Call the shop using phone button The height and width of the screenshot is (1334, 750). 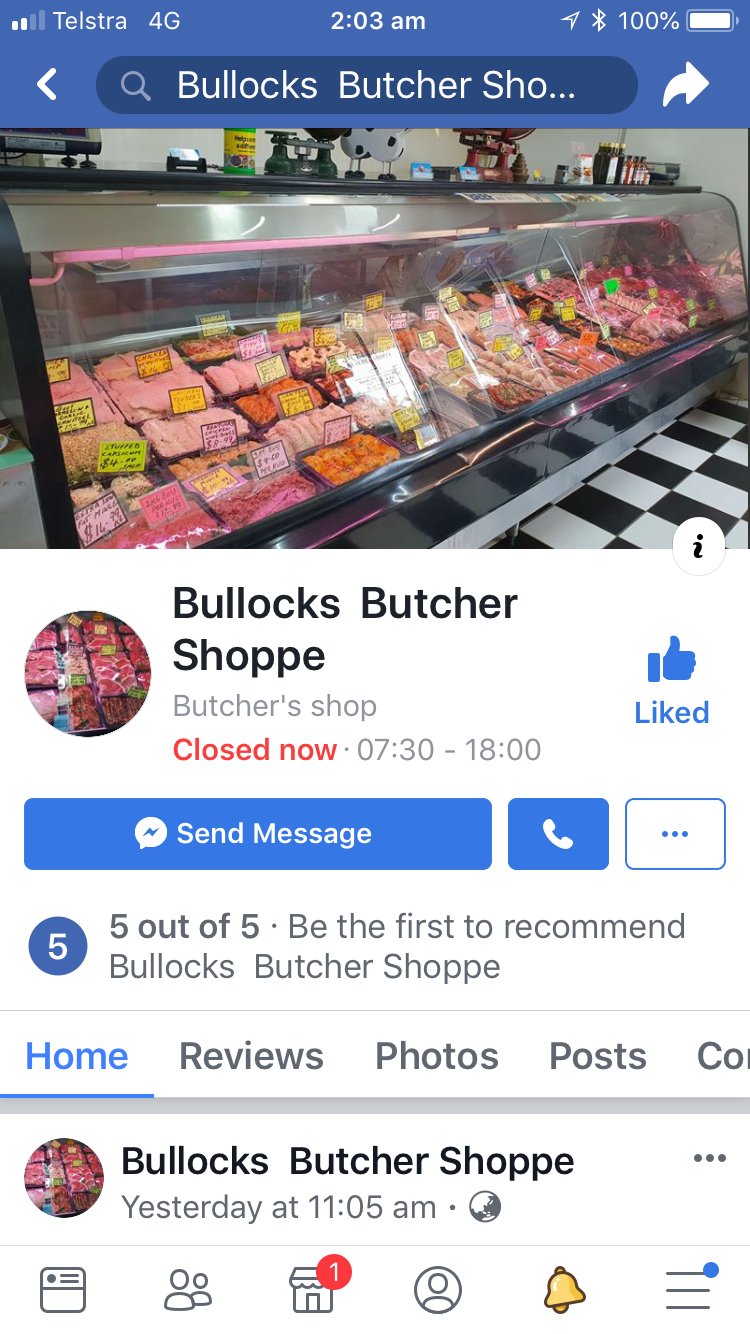coord(558,833)
